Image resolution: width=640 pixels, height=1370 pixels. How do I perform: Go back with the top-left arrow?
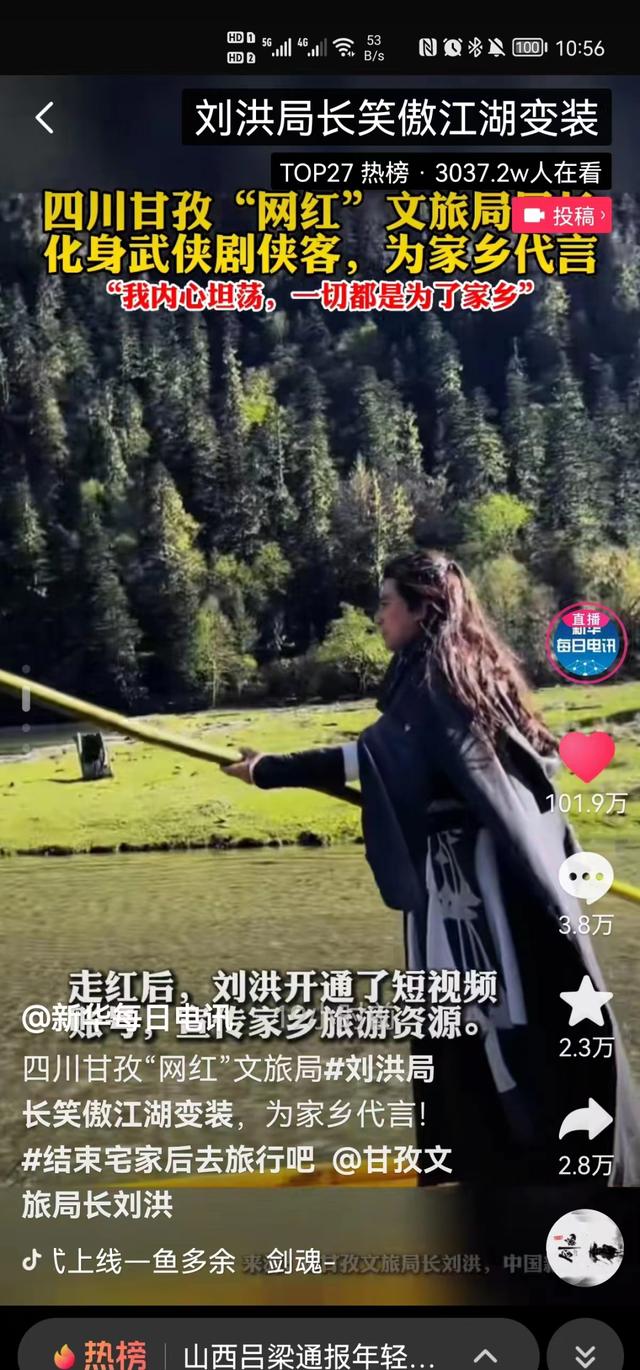click(x=44, y=118)
